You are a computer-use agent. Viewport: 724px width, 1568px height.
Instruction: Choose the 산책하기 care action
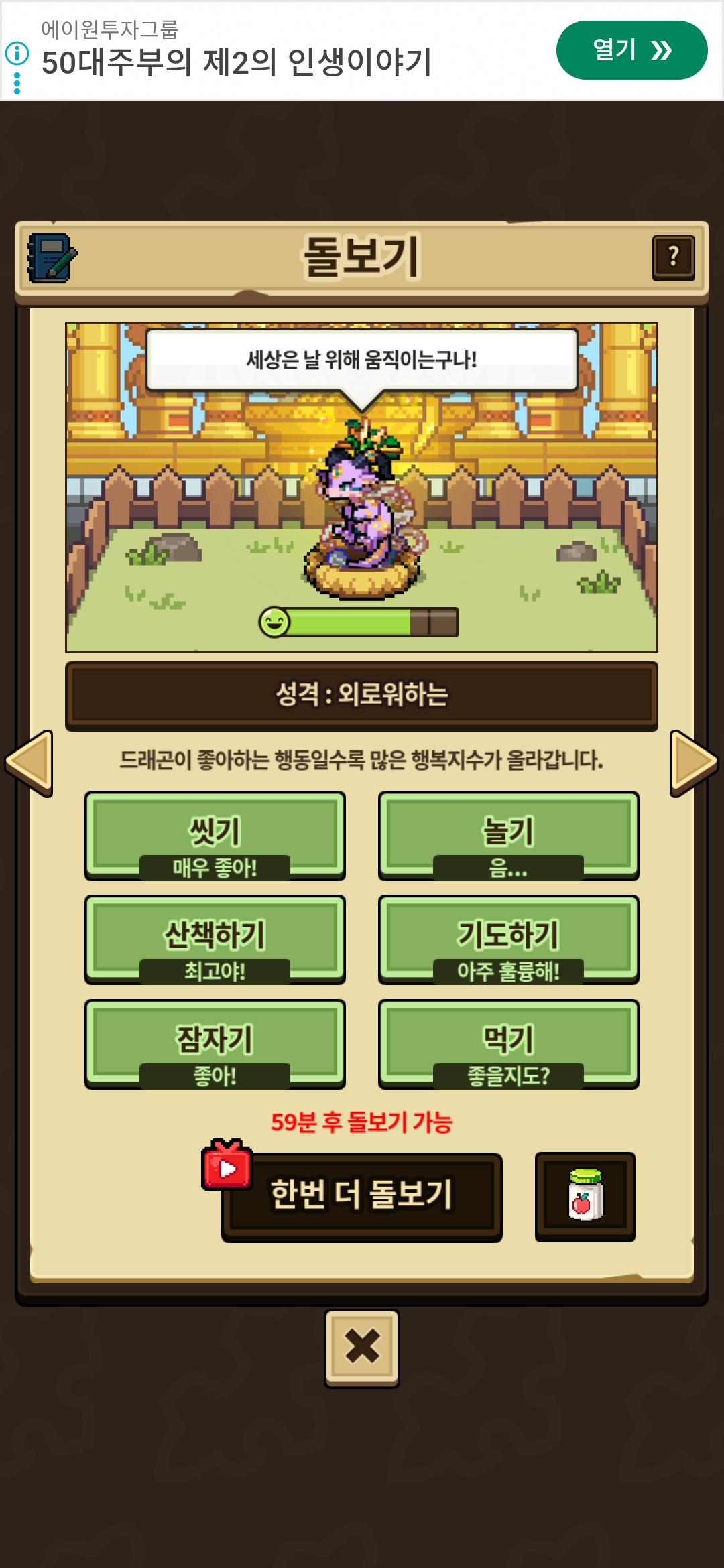click(215, 939)
